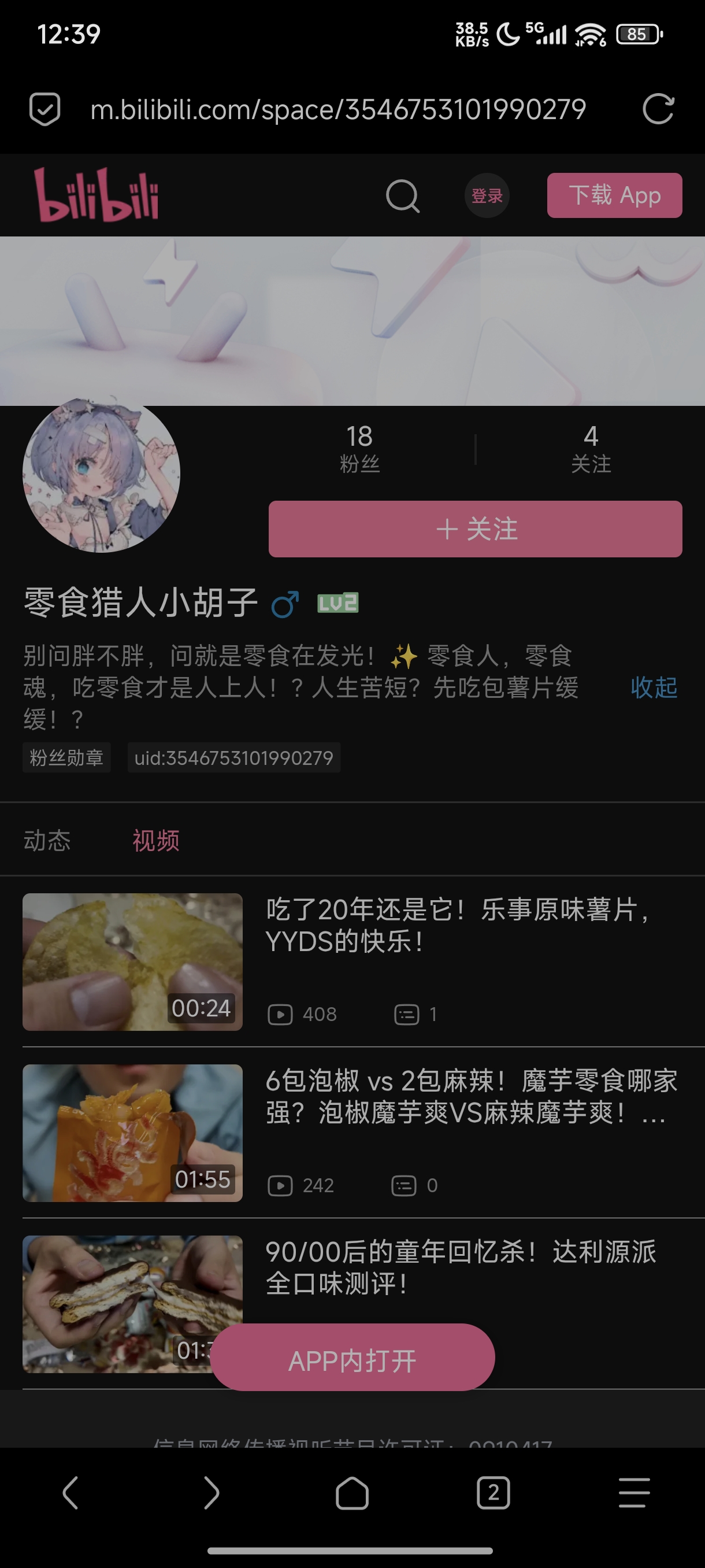
Task: Switch to the 动态 tab
Action: coord(47,841)
